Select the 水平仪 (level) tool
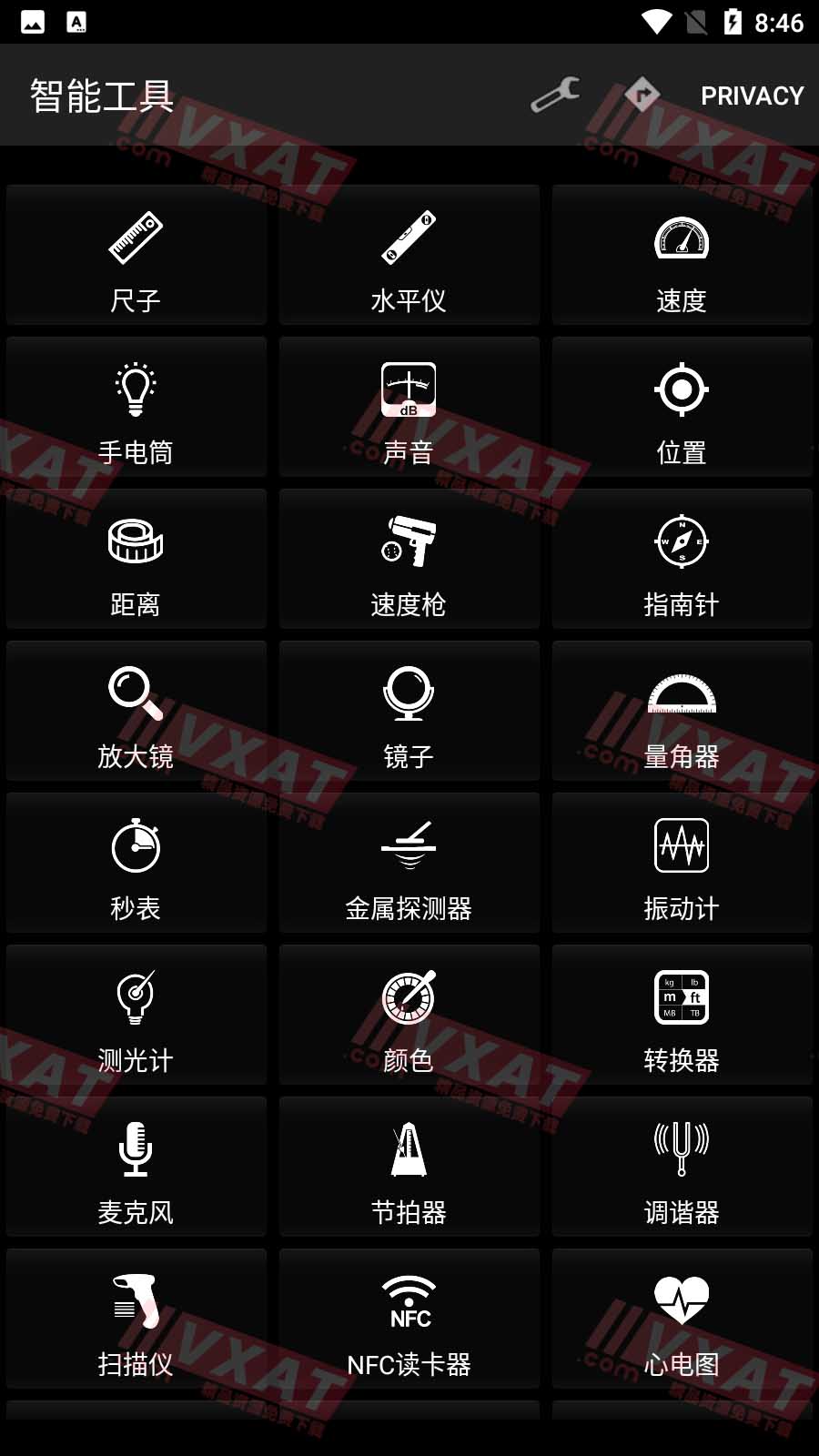The width and height of the screenshot is (819, 1456). click(x=409, y=255)
